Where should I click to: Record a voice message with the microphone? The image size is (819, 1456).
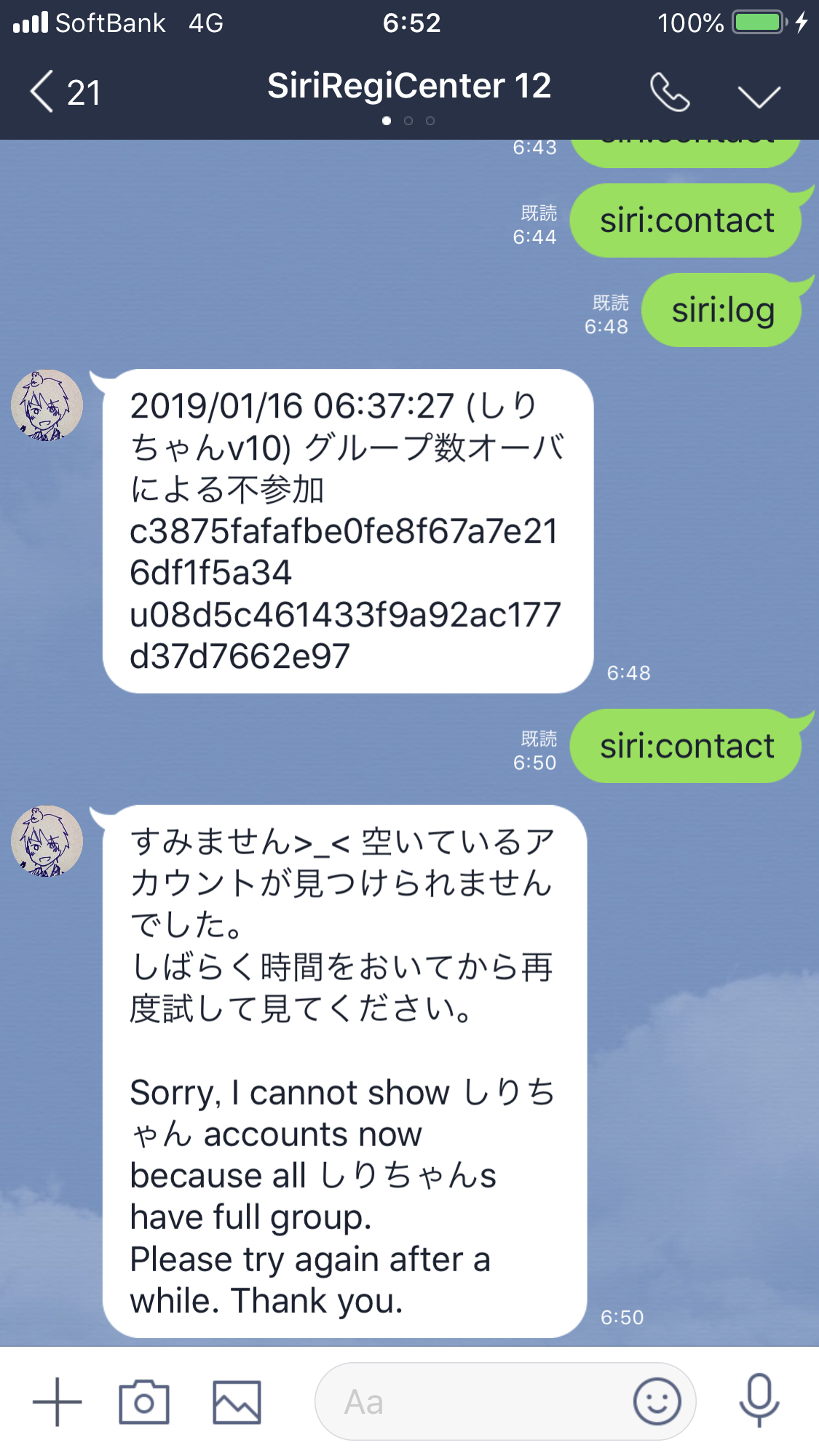759,1401
